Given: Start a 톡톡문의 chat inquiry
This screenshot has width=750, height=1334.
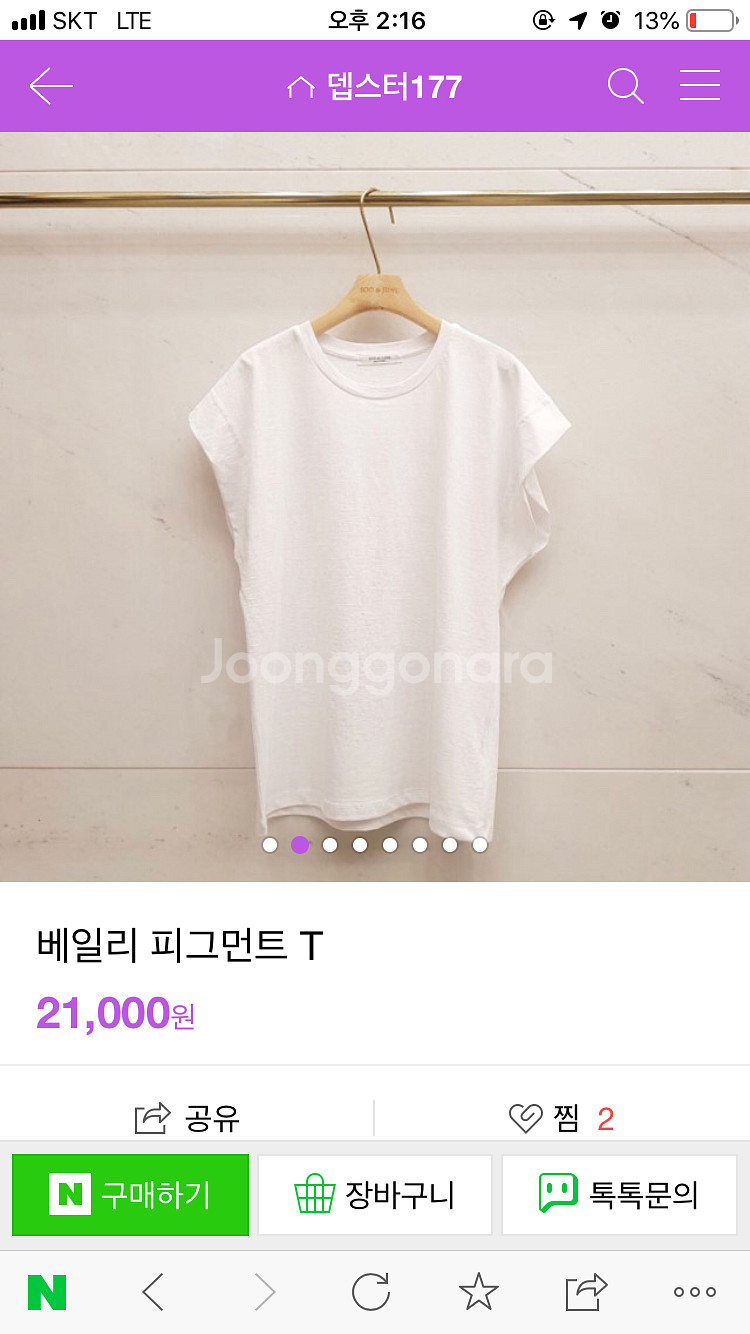Looking at the screenshot, I should (619, 1194).
